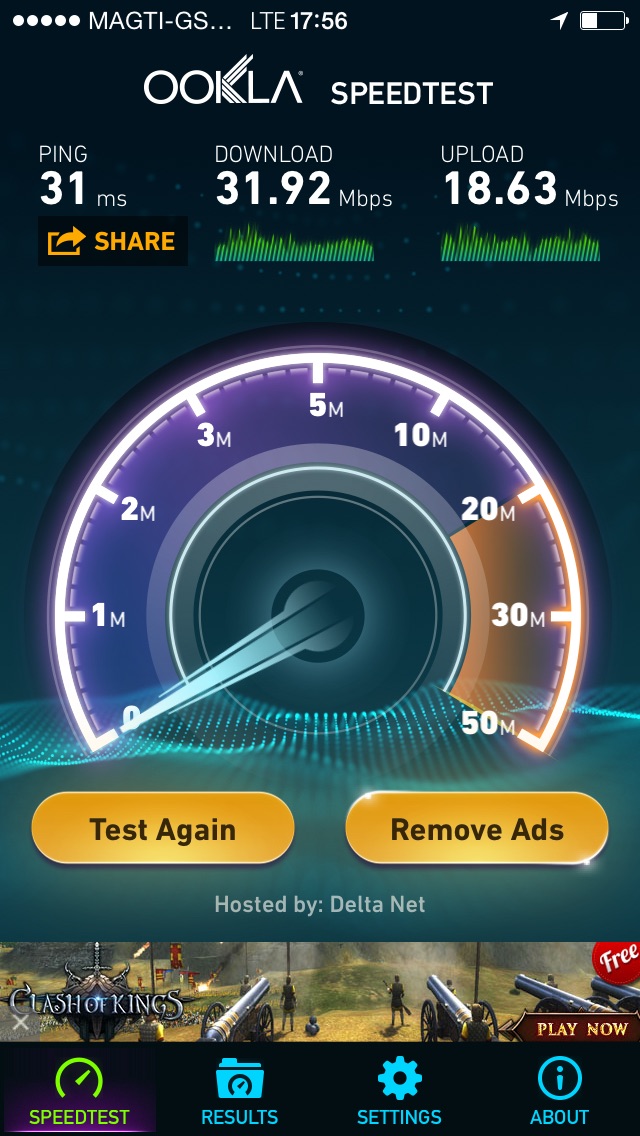Open the Results tab
Viewport: 640px width, 1136px height.
point(240,1090)
